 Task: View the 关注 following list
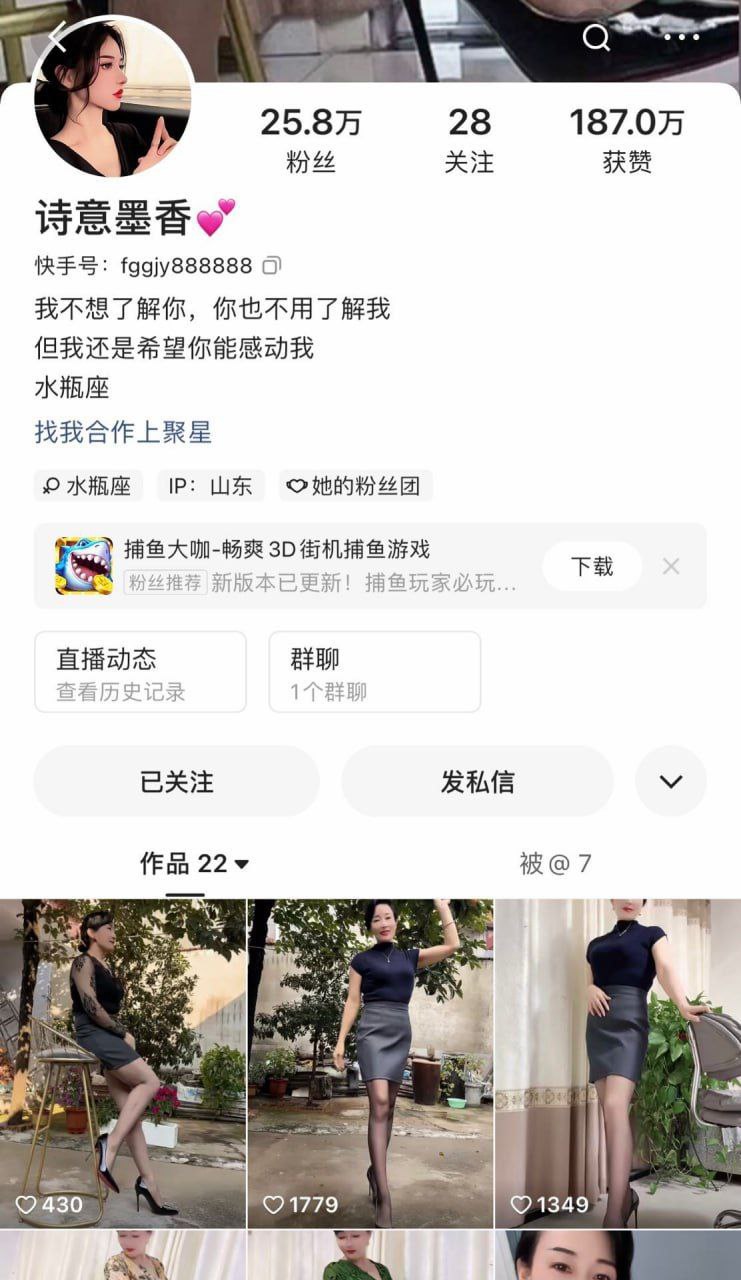469,139
